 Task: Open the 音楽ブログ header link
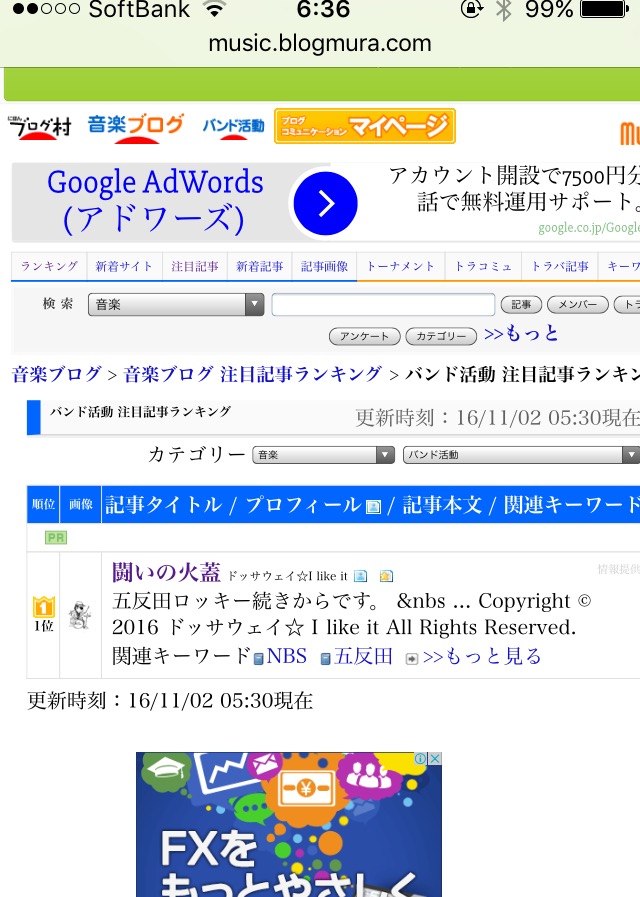click(136, 126)
